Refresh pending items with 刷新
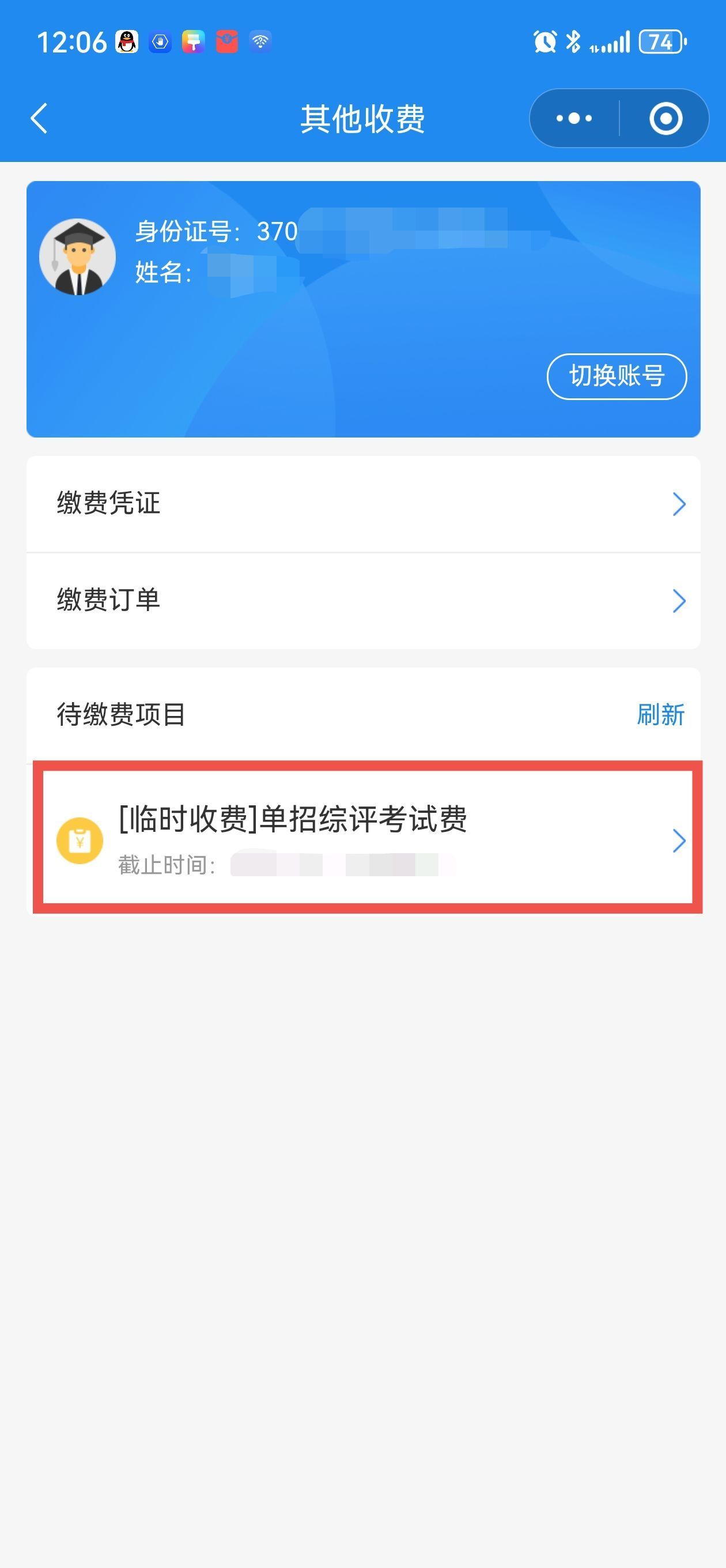The image size is (726, 1568). [660, 715]
